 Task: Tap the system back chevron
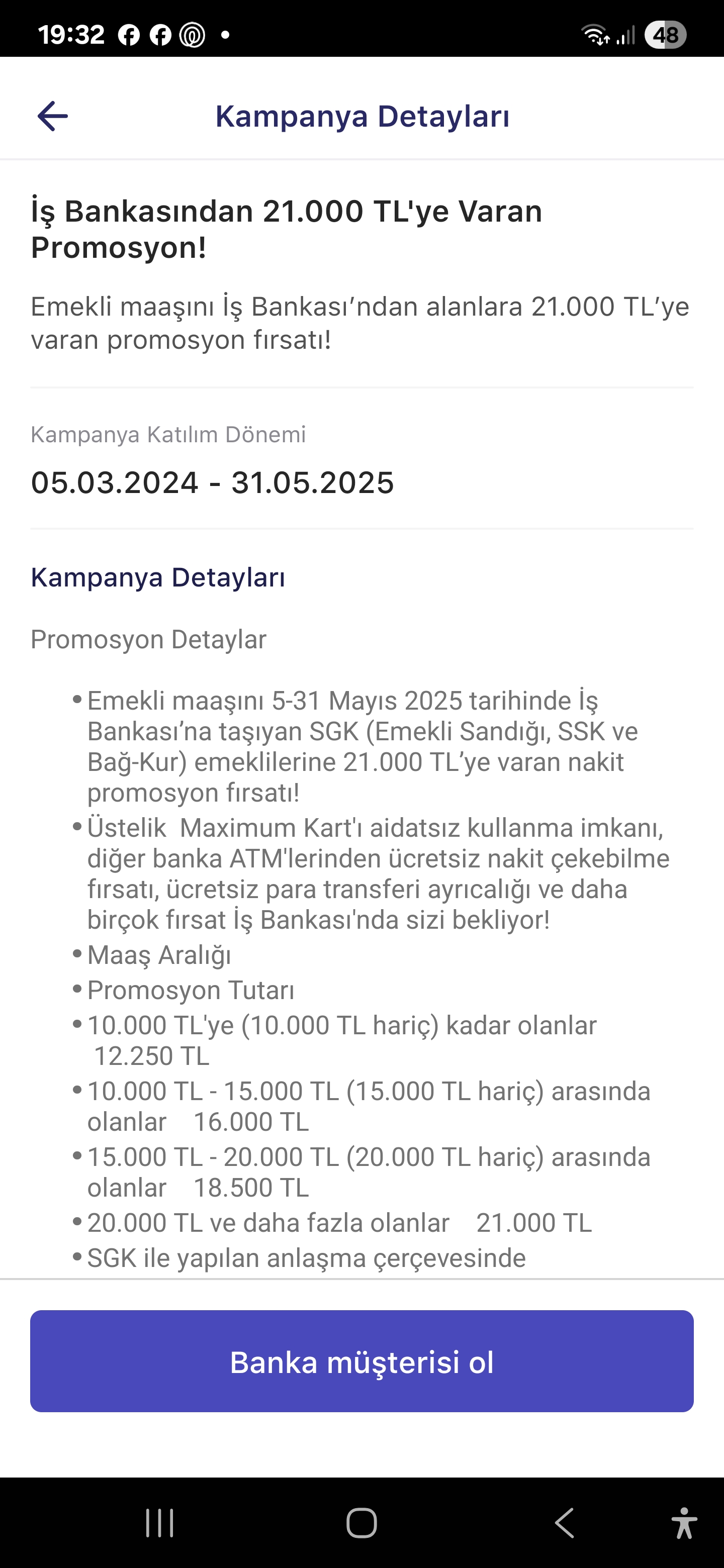(x=565, y=1523)
